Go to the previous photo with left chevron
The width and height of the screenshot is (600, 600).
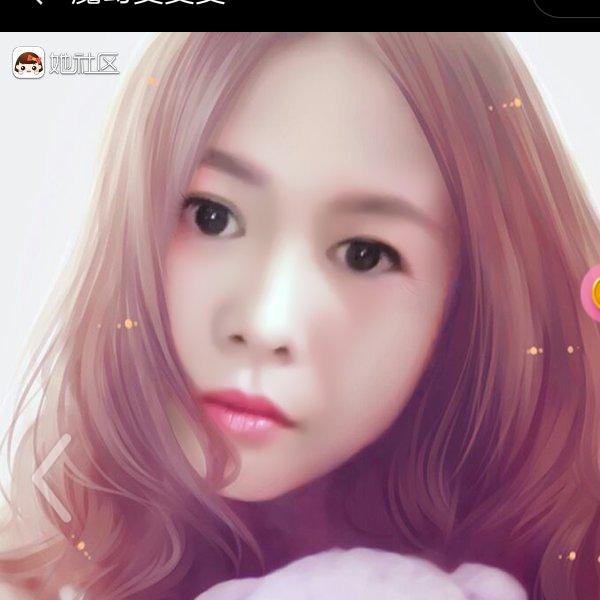pyautogui.click(x=52, y=478)
